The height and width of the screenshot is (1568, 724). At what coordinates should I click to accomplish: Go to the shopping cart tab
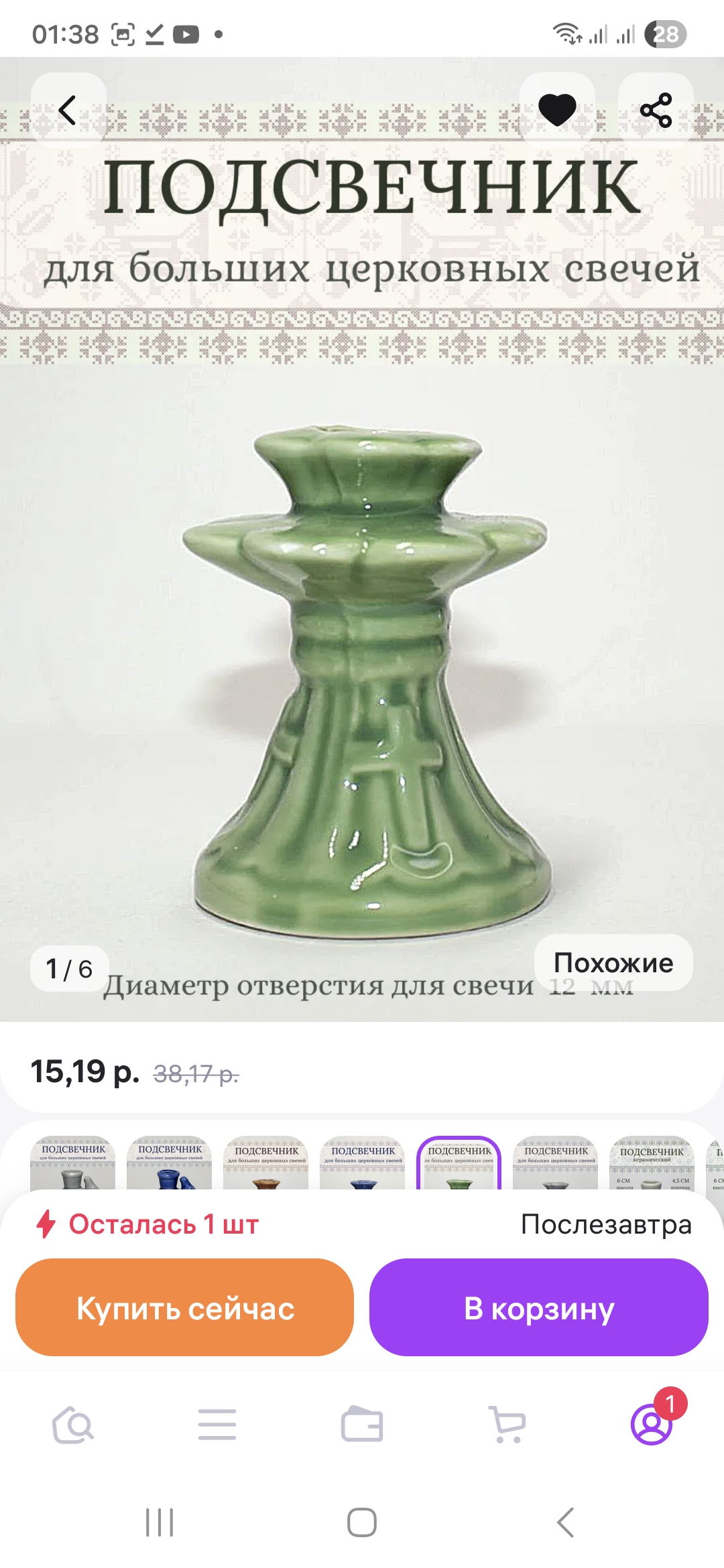click(507, 1425)
